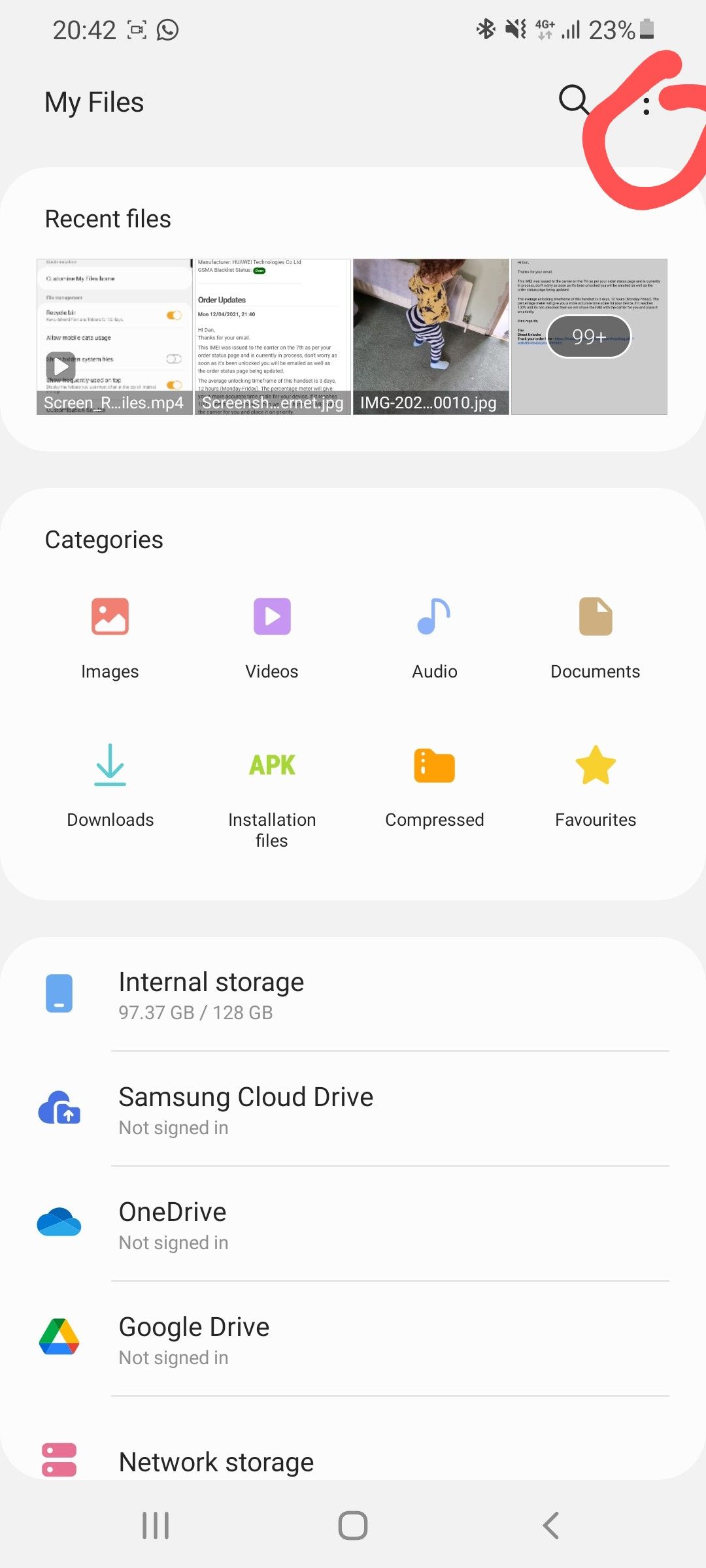This screenshot has width=706, height=1568.
Task: Open the Downloads category
Action: coord(109,784)
